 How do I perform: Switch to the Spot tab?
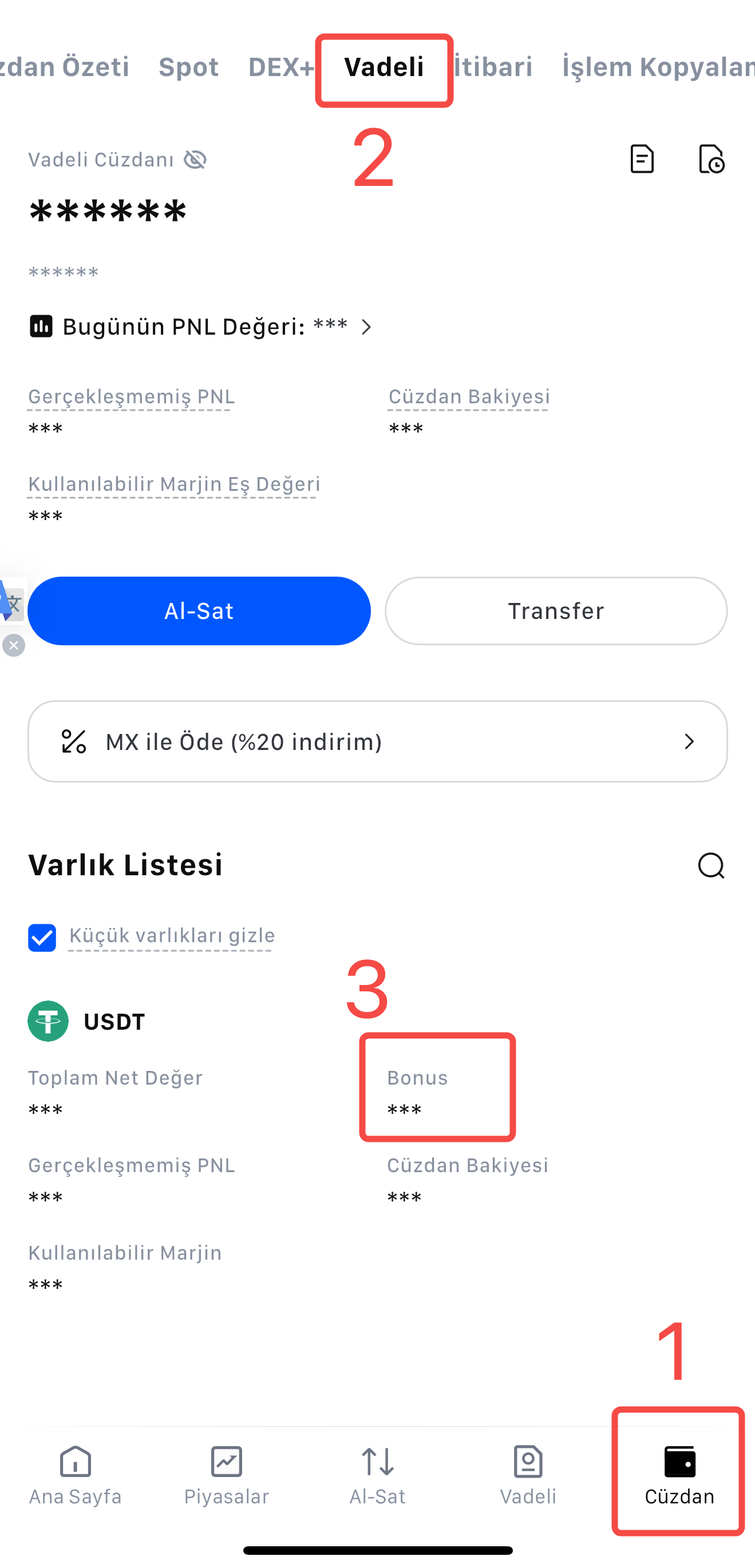[189, 67]
